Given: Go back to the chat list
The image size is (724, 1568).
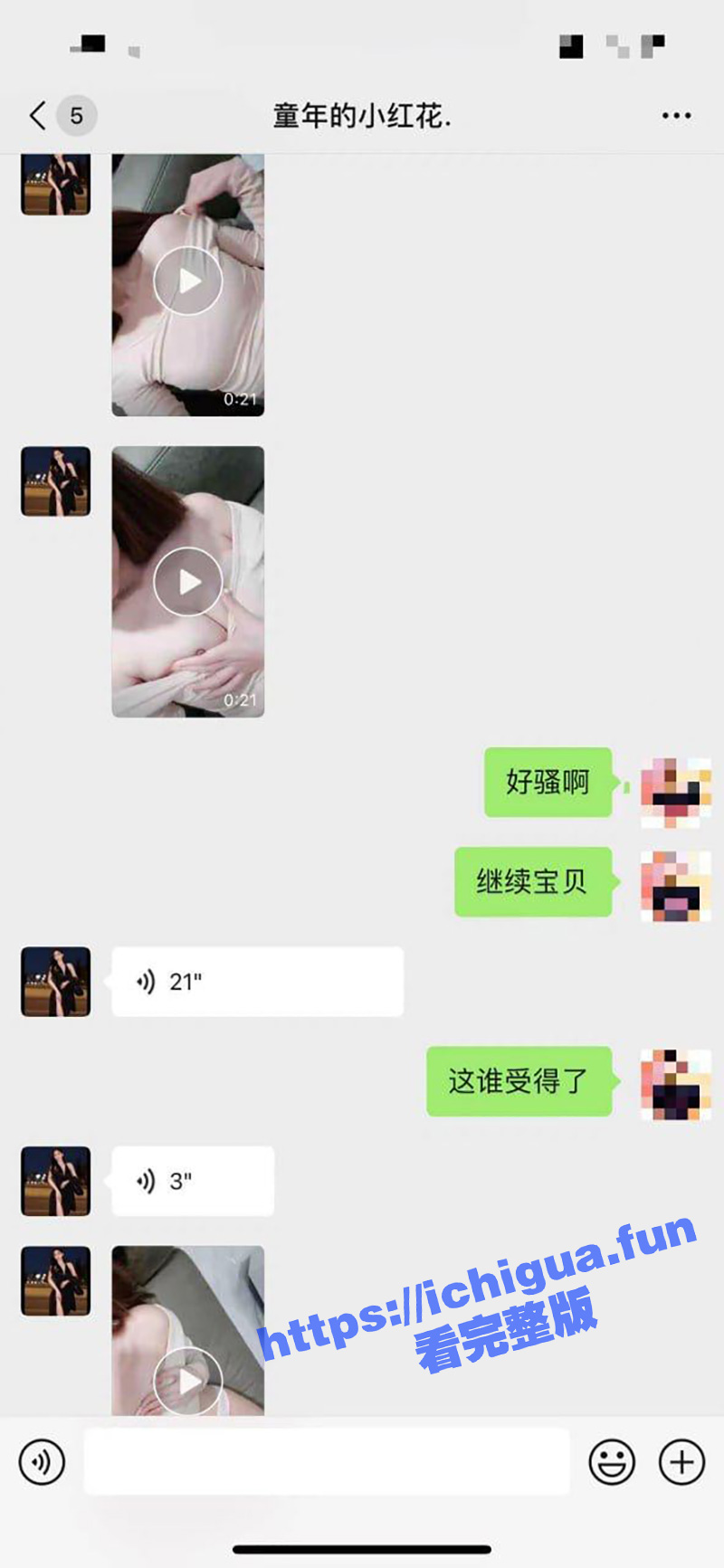Looking at the screenshot, I should 38,116.
